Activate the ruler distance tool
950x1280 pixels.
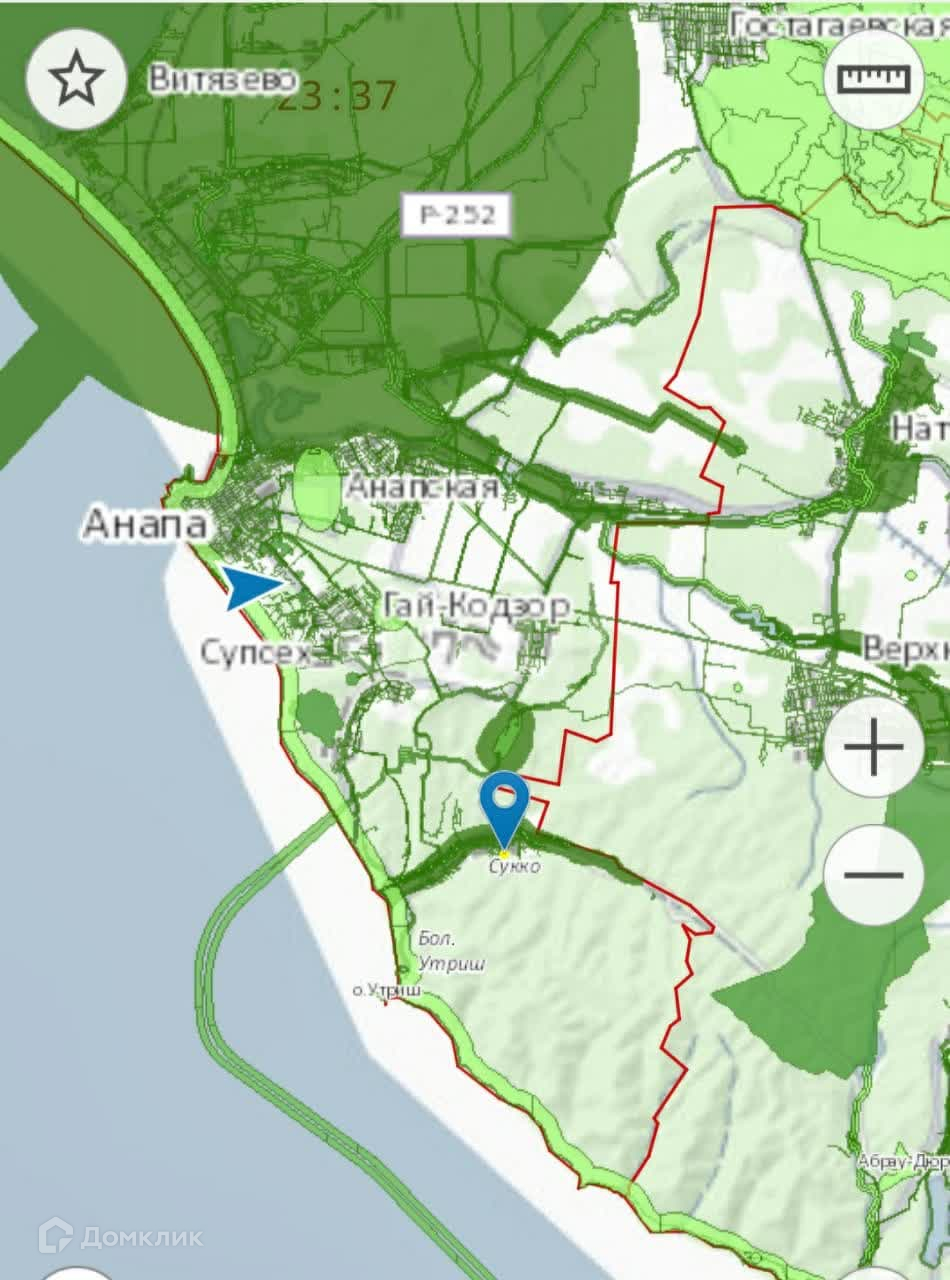click(874, 79)
